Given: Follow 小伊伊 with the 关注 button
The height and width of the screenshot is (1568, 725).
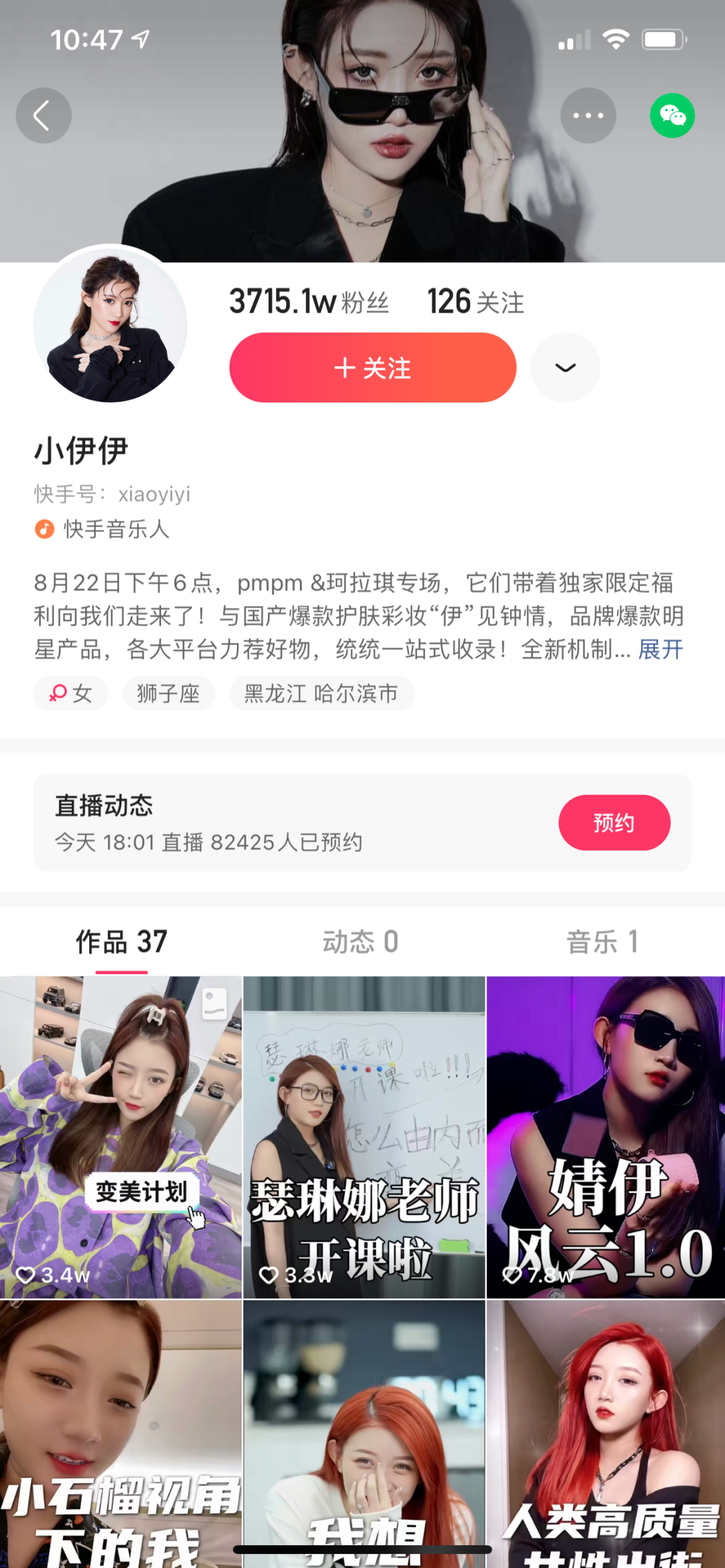Looking at the screenshot, I should pyautogui.click(x=373, y=368).
